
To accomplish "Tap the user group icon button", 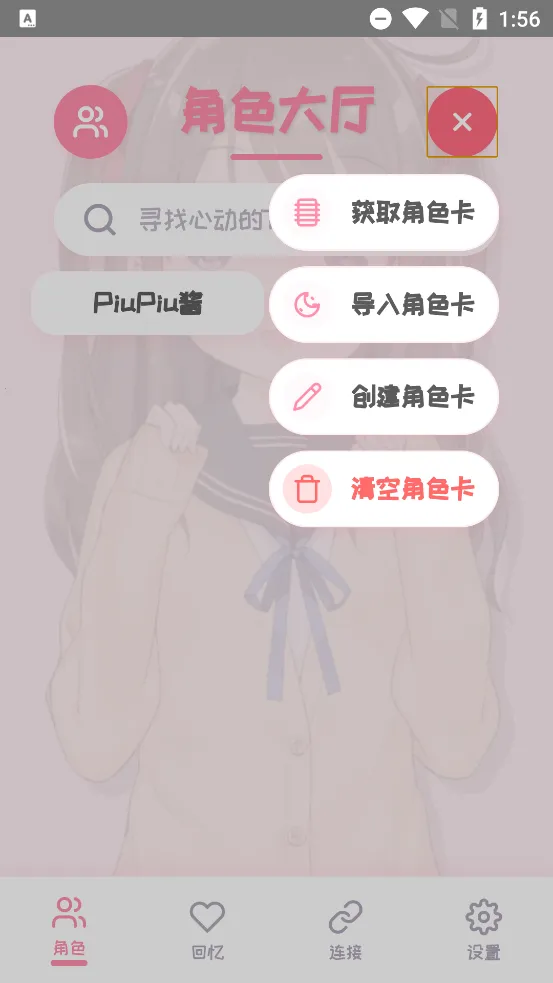I will [x=90, y=122].
